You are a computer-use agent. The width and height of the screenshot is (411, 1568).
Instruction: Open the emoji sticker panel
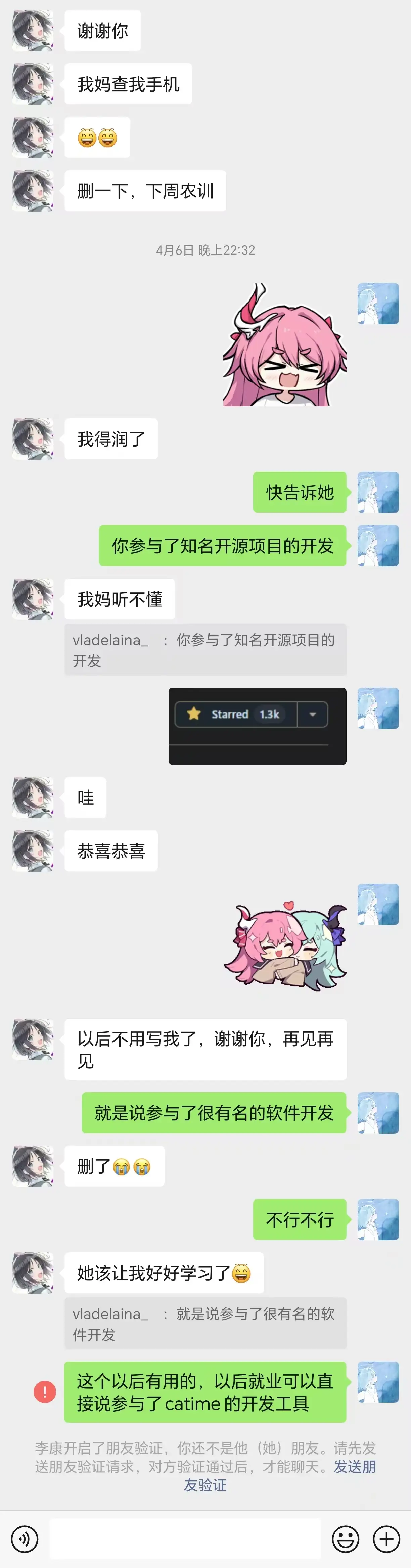[x=345, y=1539]
